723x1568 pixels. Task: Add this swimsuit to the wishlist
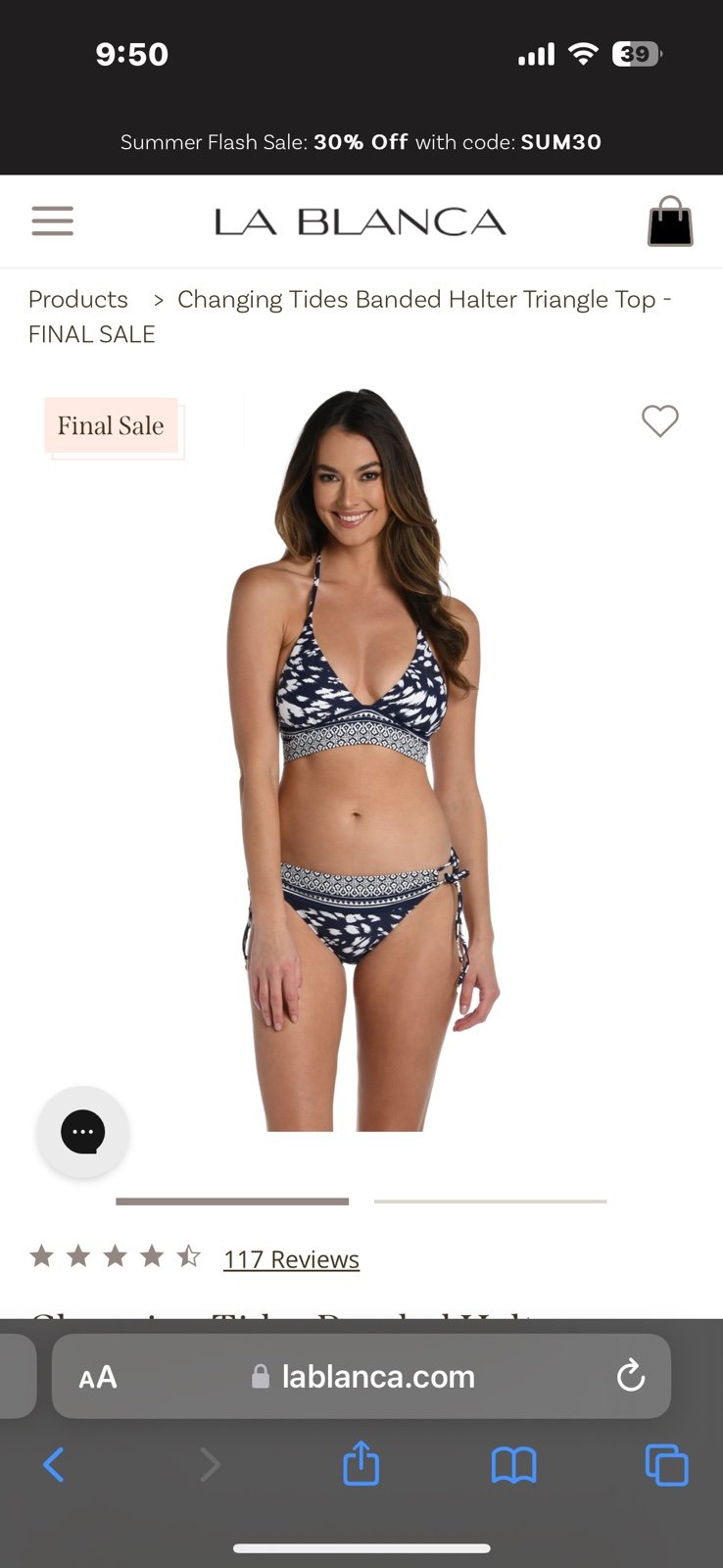tap(659, 421)
